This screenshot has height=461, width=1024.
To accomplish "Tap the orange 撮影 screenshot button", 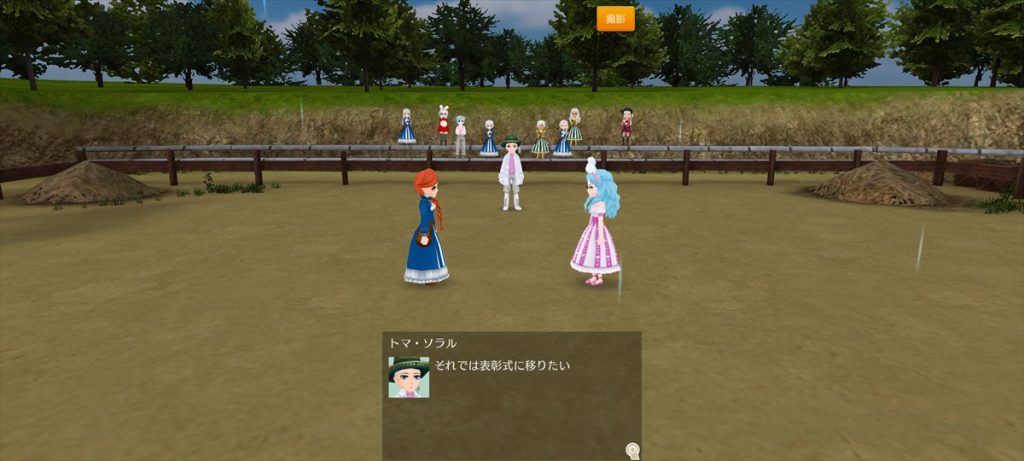I will (615, 19).
